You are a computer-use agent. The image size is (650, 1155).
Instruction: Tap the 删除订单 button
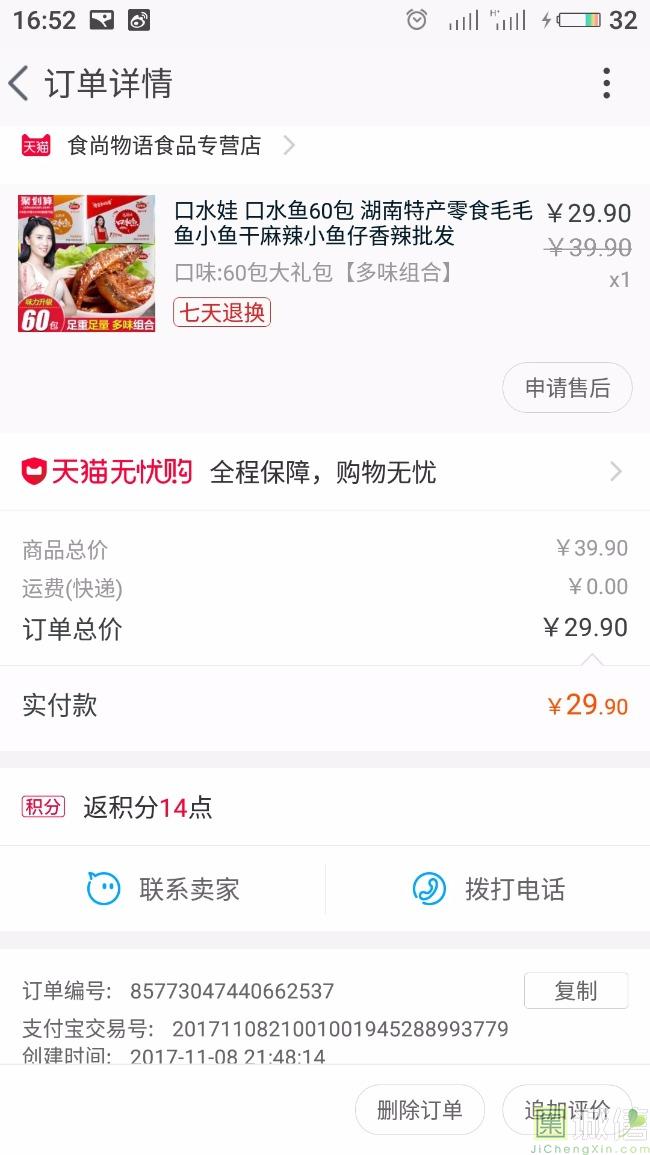[420, 1109]
